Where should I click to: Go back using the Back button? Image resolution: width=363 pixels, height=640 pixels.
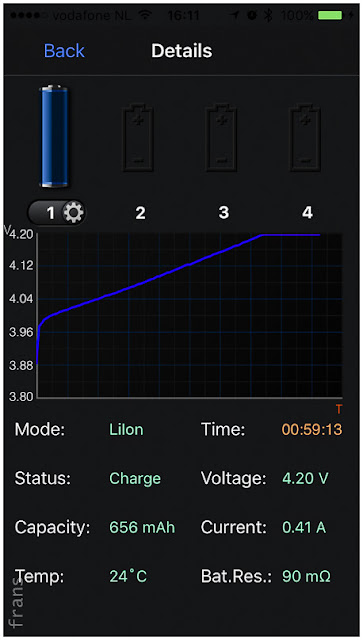coord(64,51)
